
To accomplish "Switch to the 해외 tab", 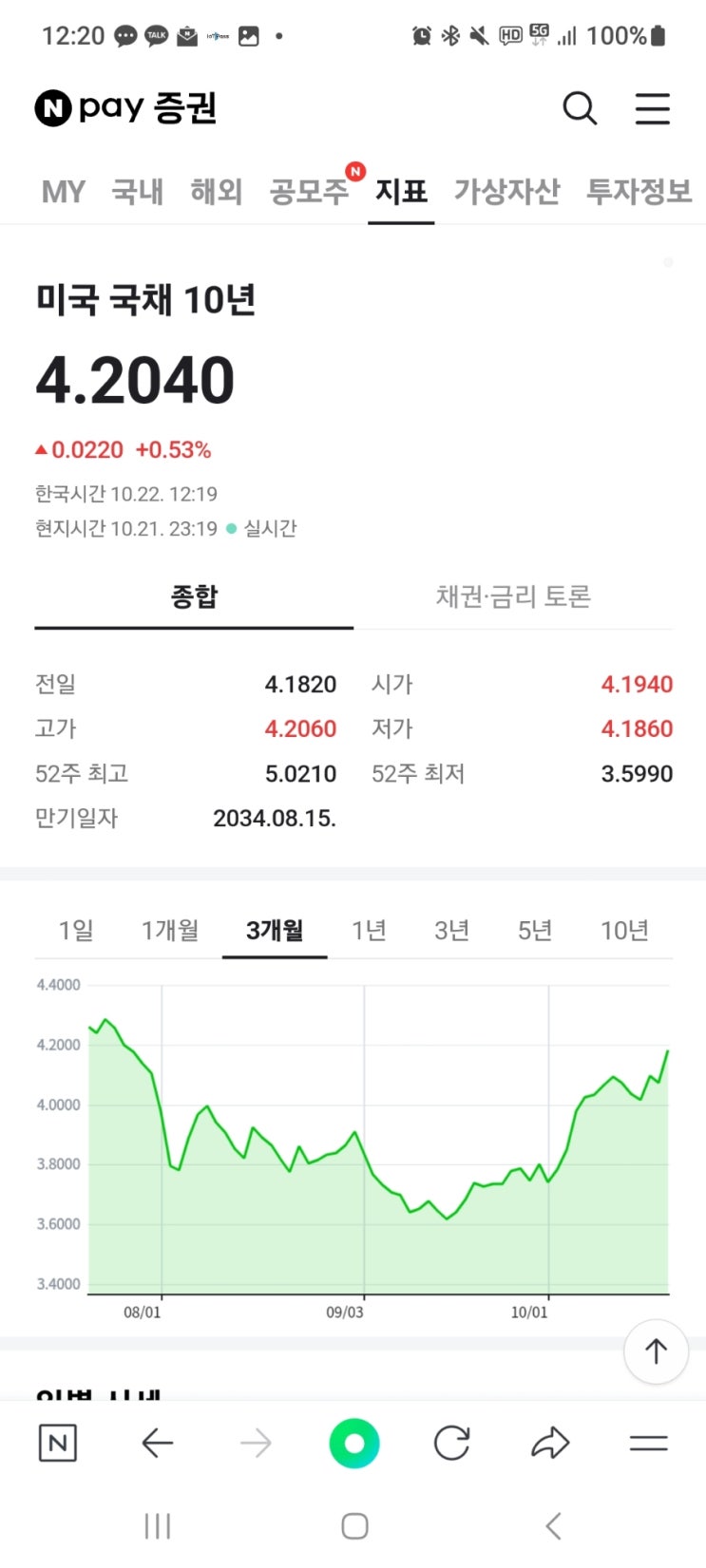I will click(x=217, y=192).
